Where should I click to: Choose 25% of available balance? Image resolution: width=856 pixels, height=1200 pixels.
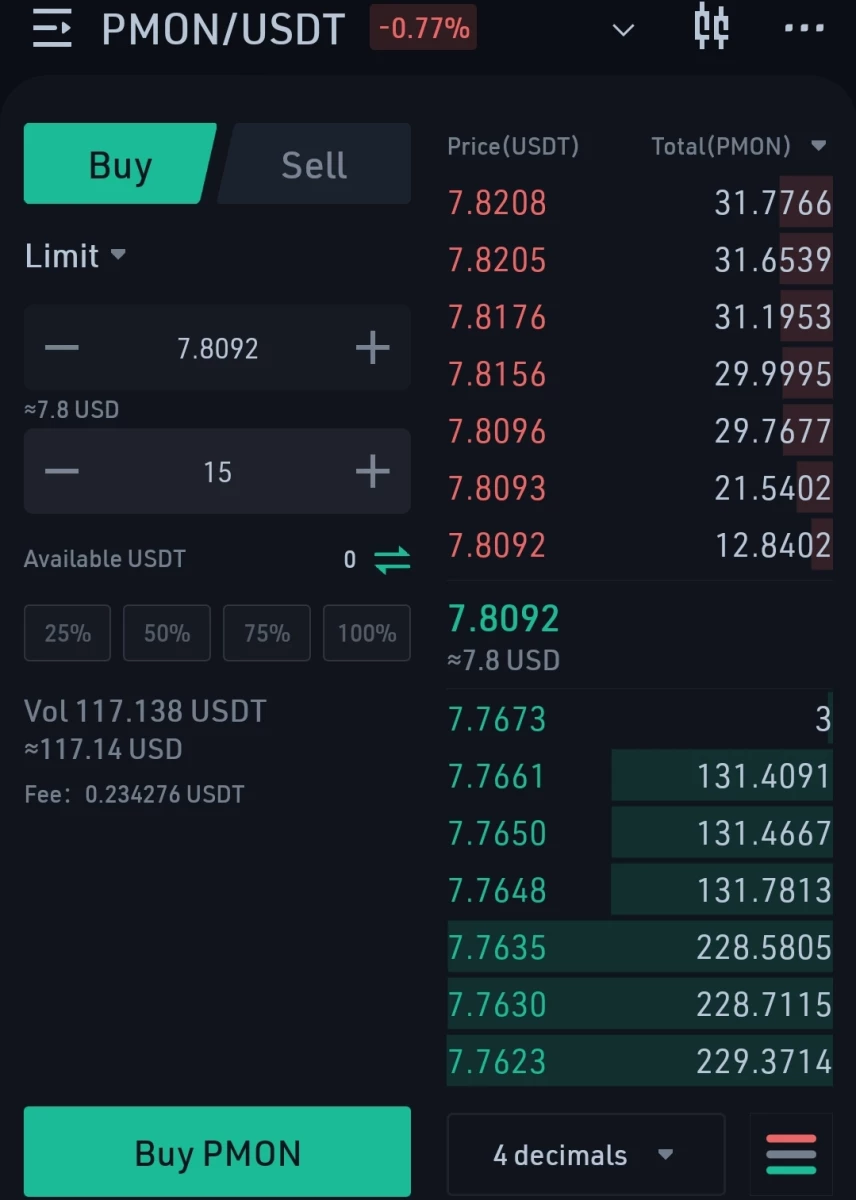[67, 633]
